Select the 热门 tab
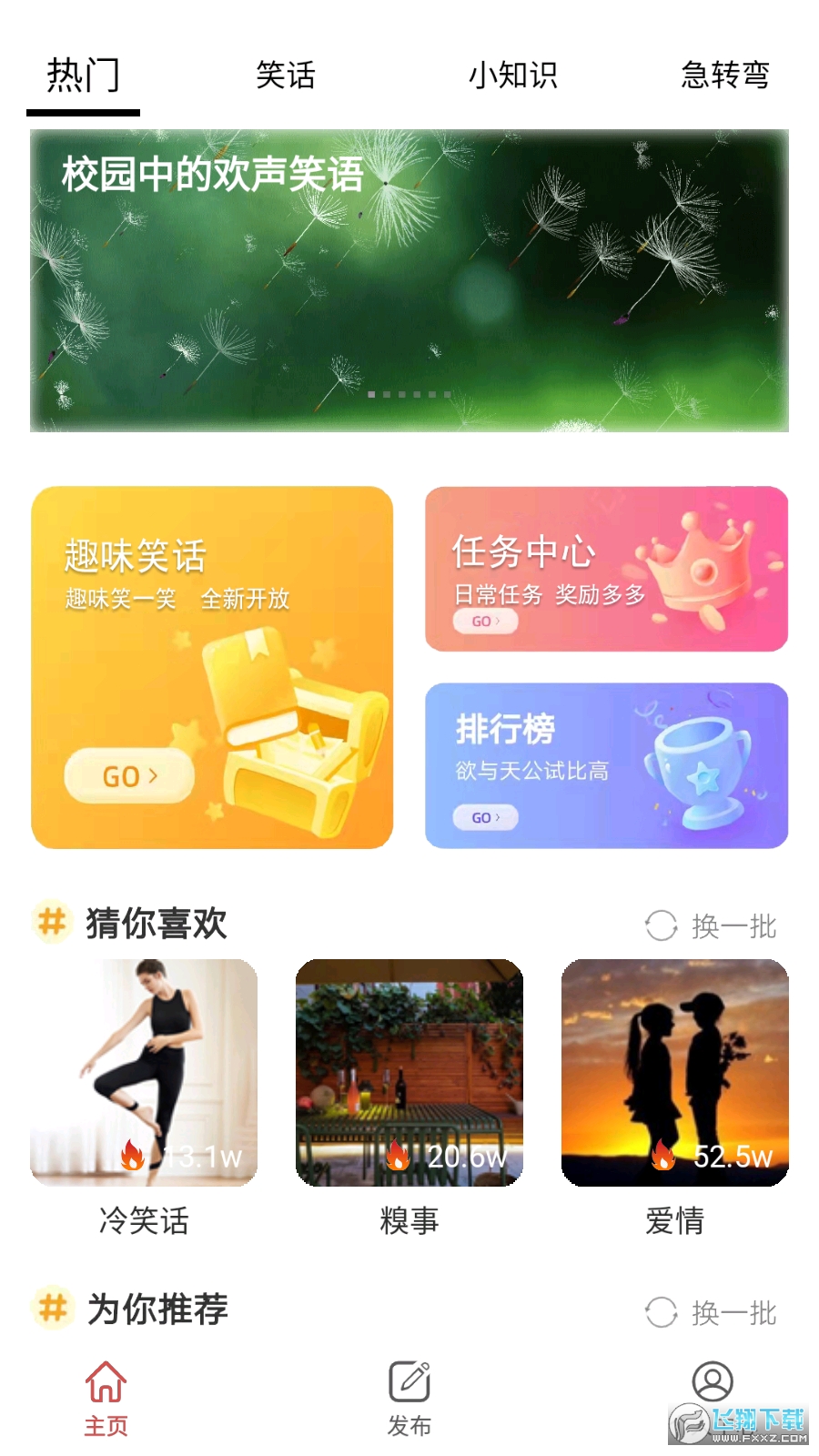The width and height of the screenshot is (819, 1456). [x=83, y=75]
